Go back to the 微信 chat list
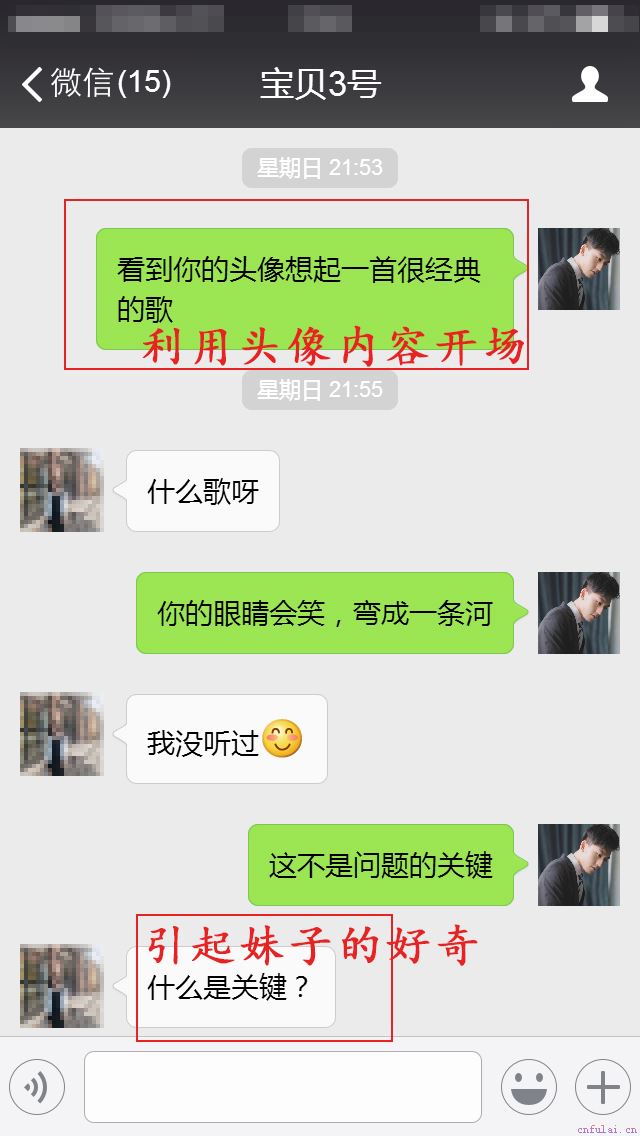 tap(95, 84)
